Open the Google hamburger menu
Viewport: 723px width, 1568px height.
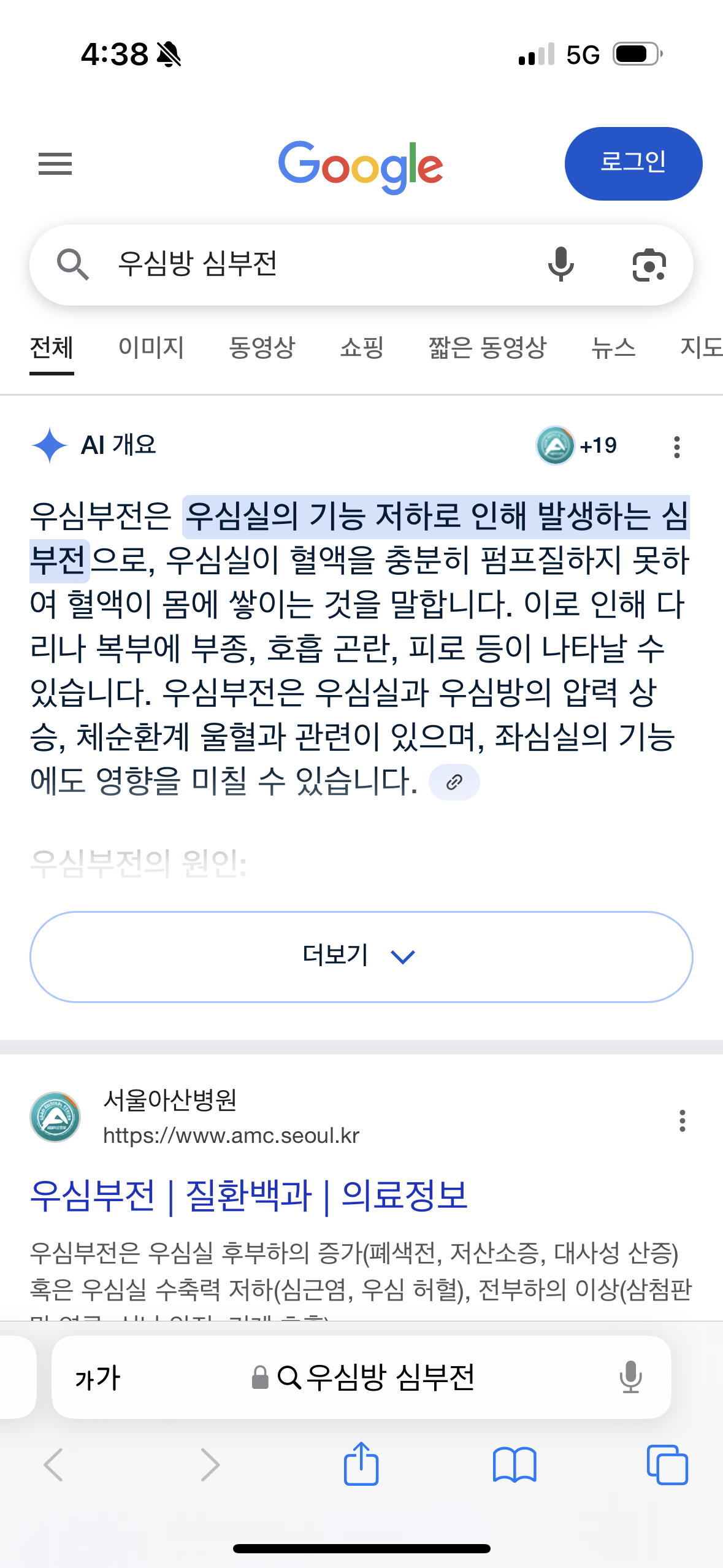point(55,164)
